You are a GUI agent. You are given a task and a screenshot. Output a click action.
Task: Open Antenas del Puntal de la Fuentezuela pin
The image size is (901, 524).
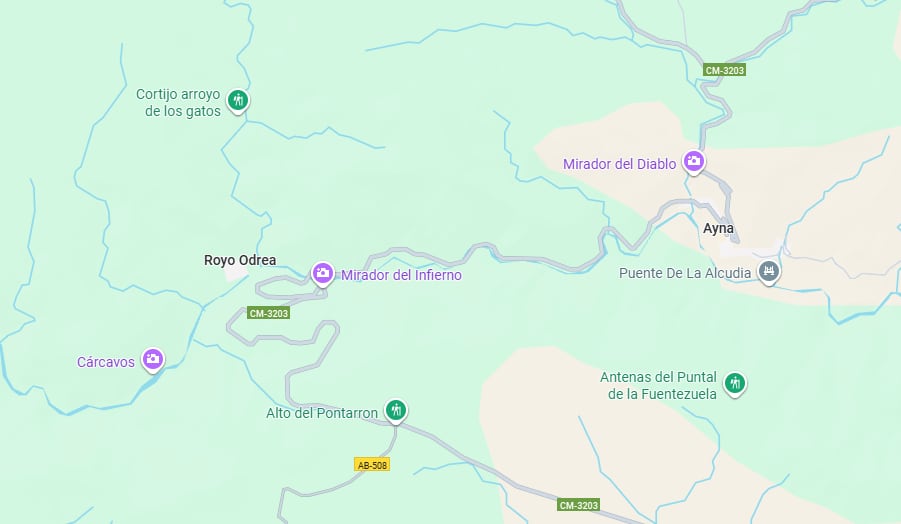coord(735,382)
